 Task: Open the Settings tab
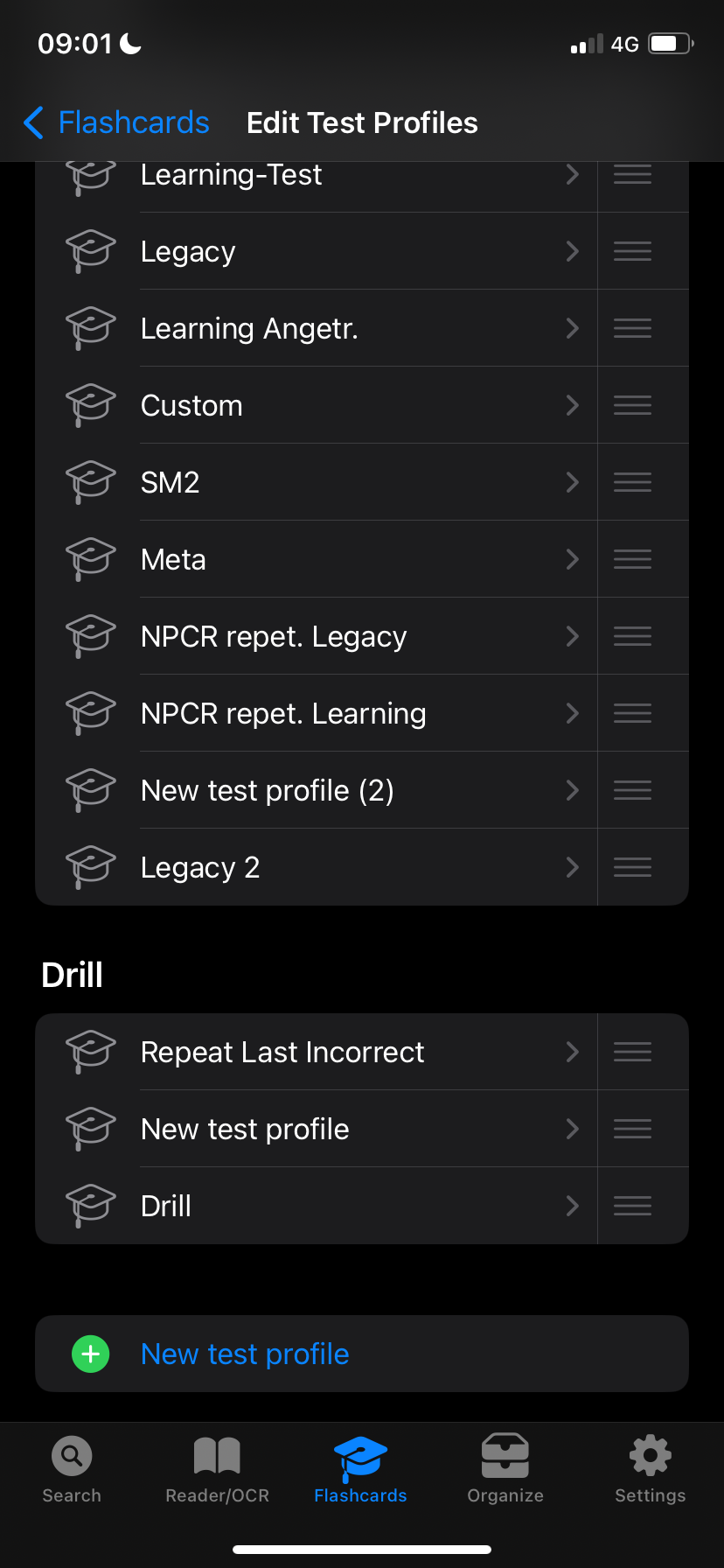coord(651,1470)
